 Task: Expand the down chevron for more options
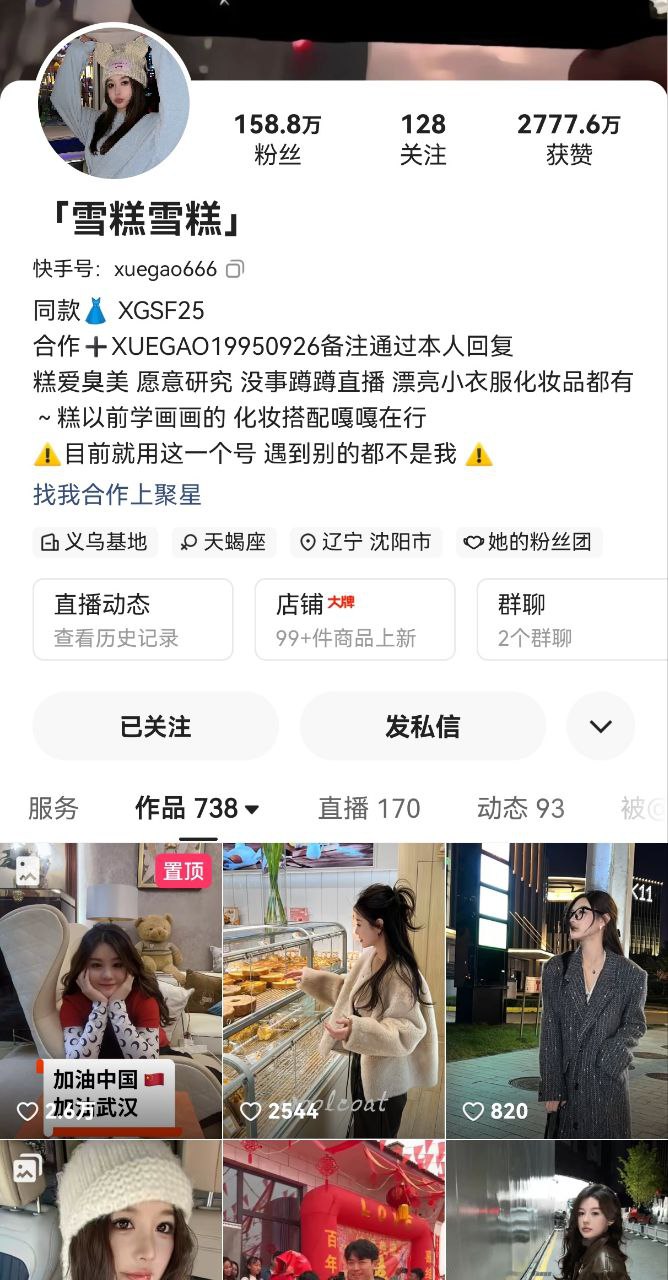(600, 726)
